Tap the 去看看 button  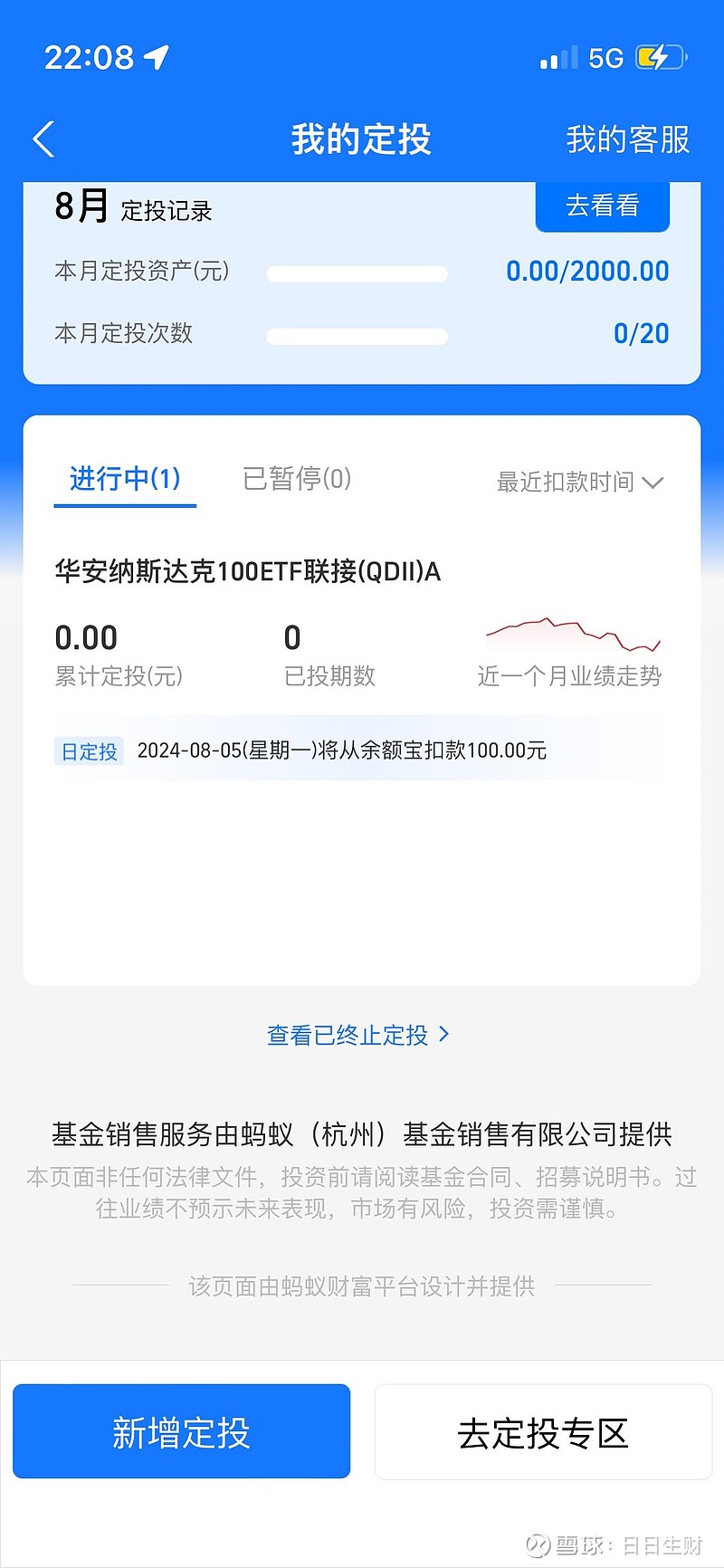[602, 206]
